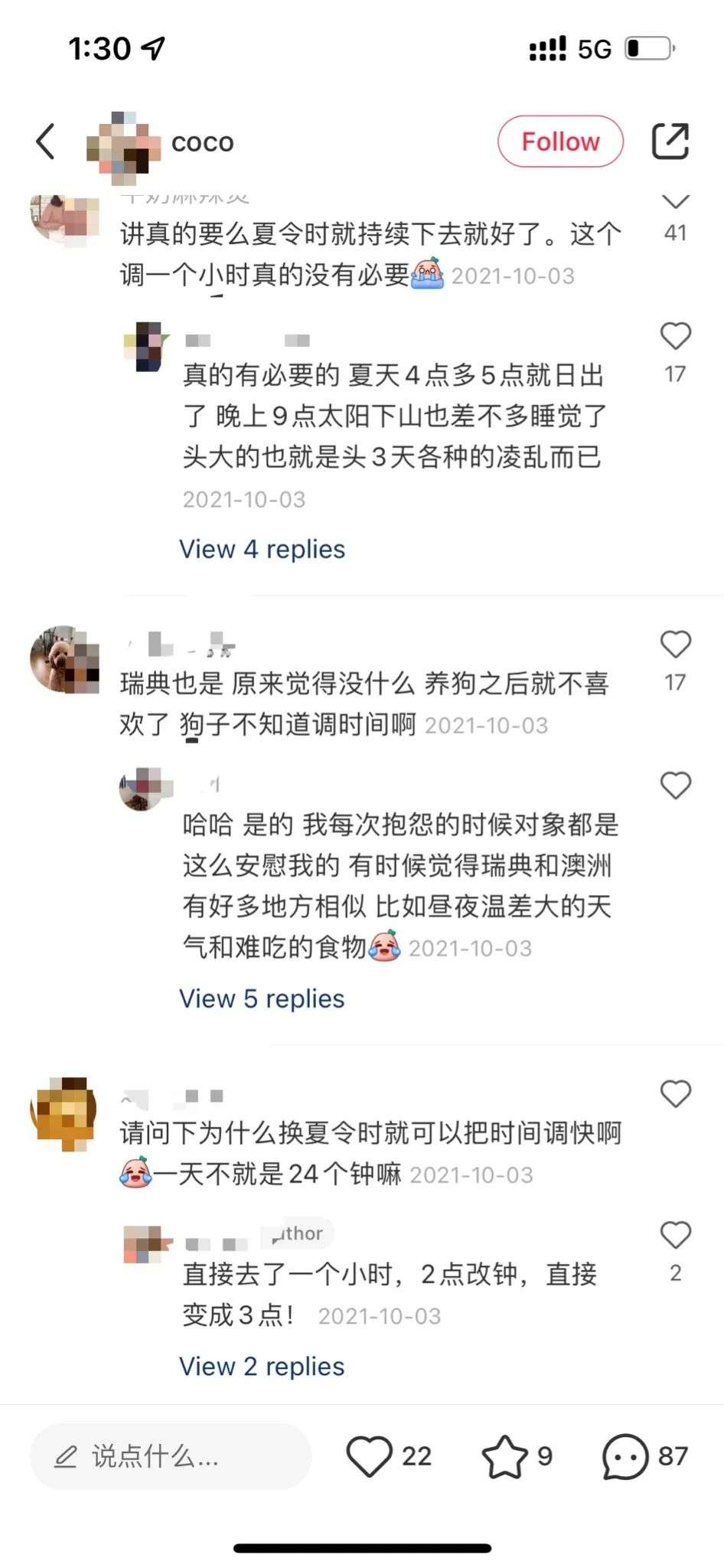Image resolution: width=724 pixels, height=1568 pixels.
Task: Open the 说点什么 comment input field
Action: (170, 1456)
